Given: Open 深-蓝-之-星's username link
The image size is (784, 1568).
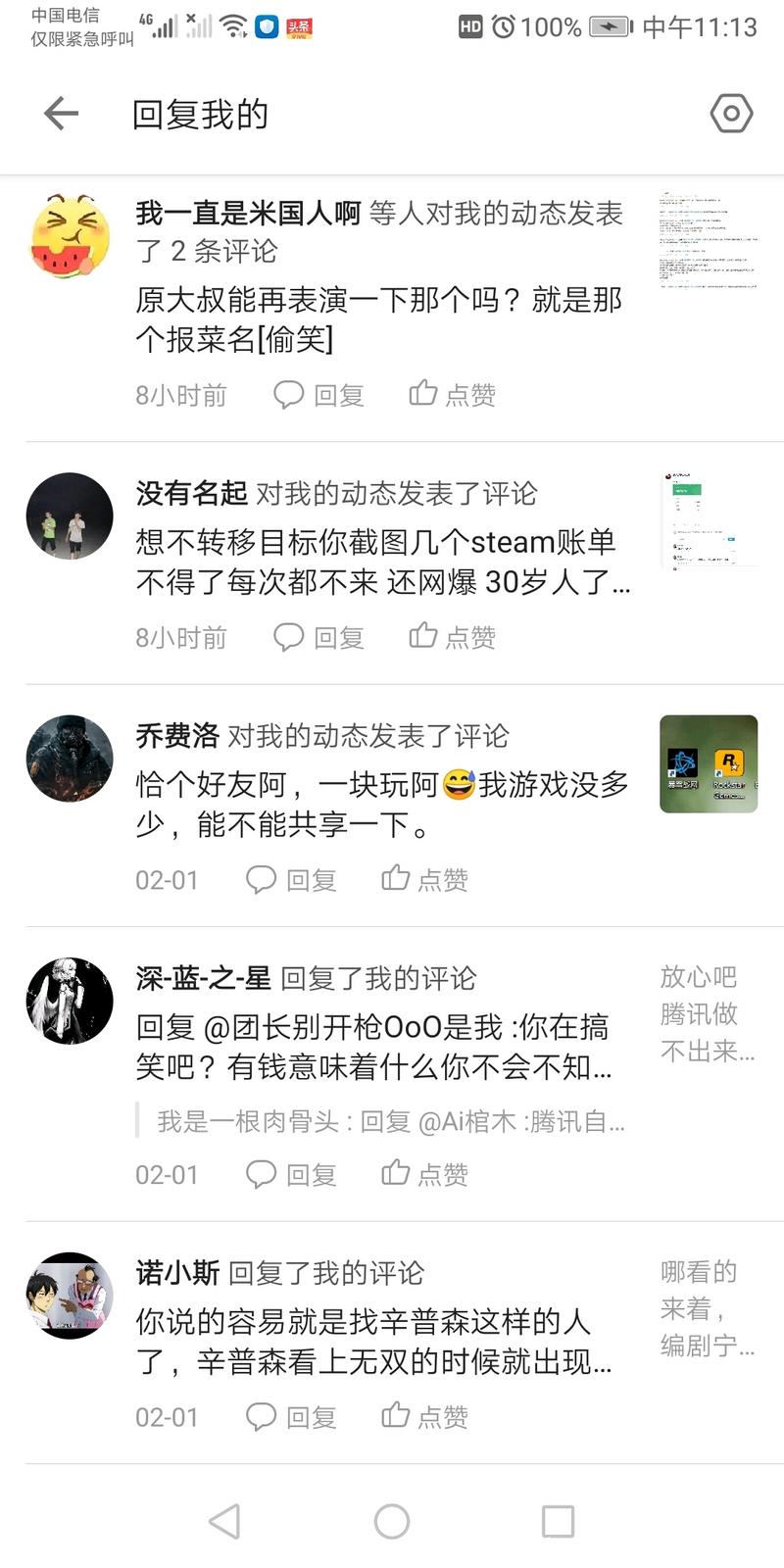Looking at the screenshot, I should pyautogui.click(x=203, y=978).
